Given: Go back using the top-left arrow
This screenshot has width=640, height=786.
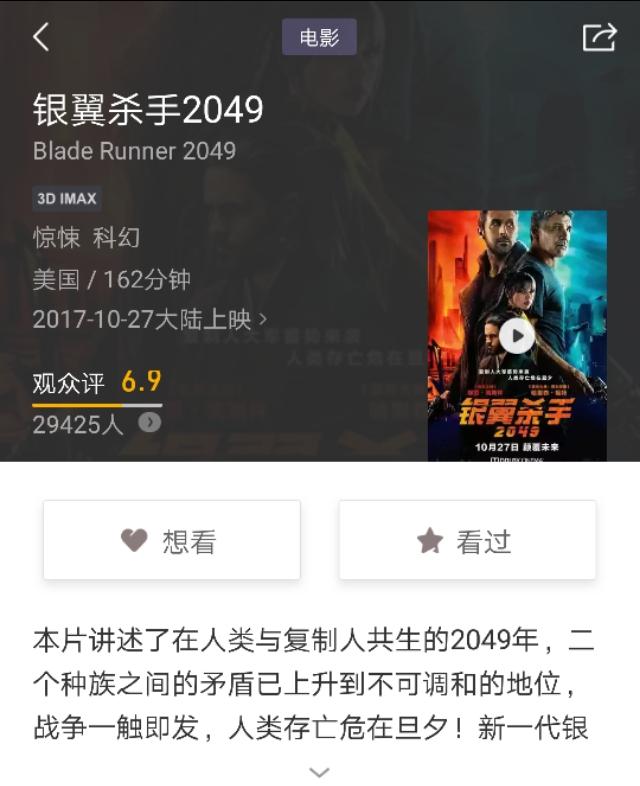Looking at the screenshot, I should [41, 37].
